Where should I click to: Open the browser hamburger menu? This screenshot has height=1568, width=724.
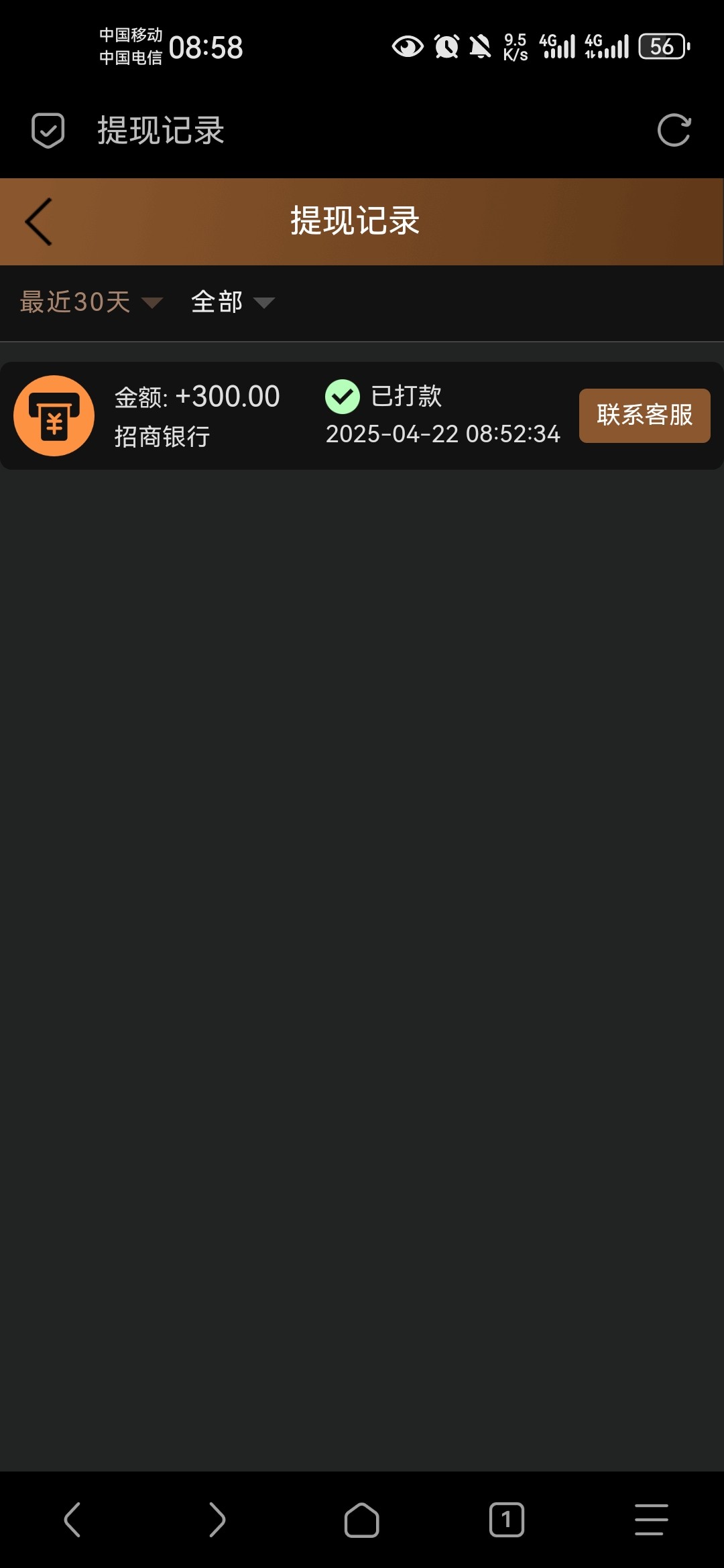pyautogui.click(x=651, y=1520)
